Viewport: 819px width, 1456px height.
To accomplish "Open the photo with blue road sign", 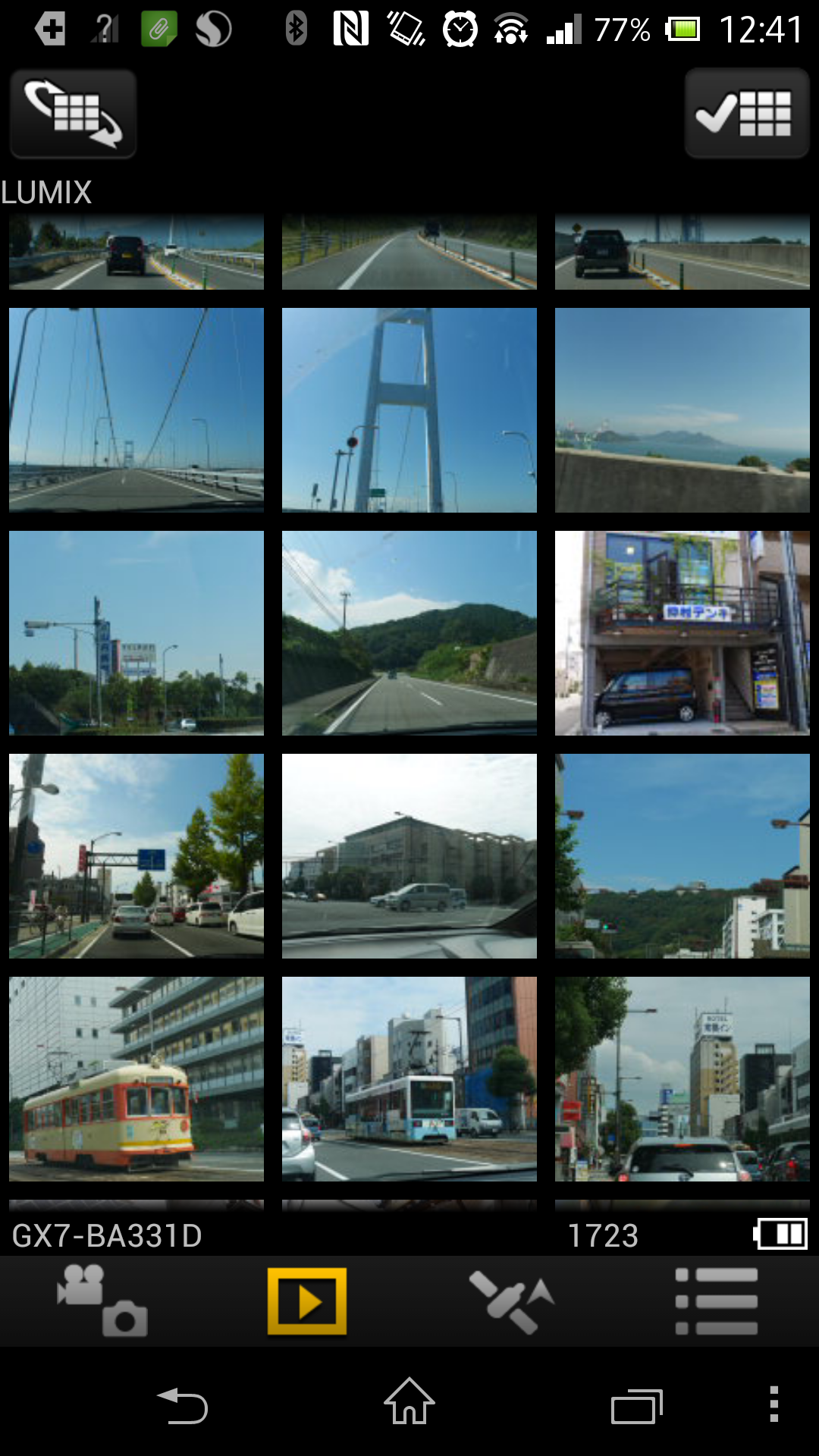I will pos(136,856).
